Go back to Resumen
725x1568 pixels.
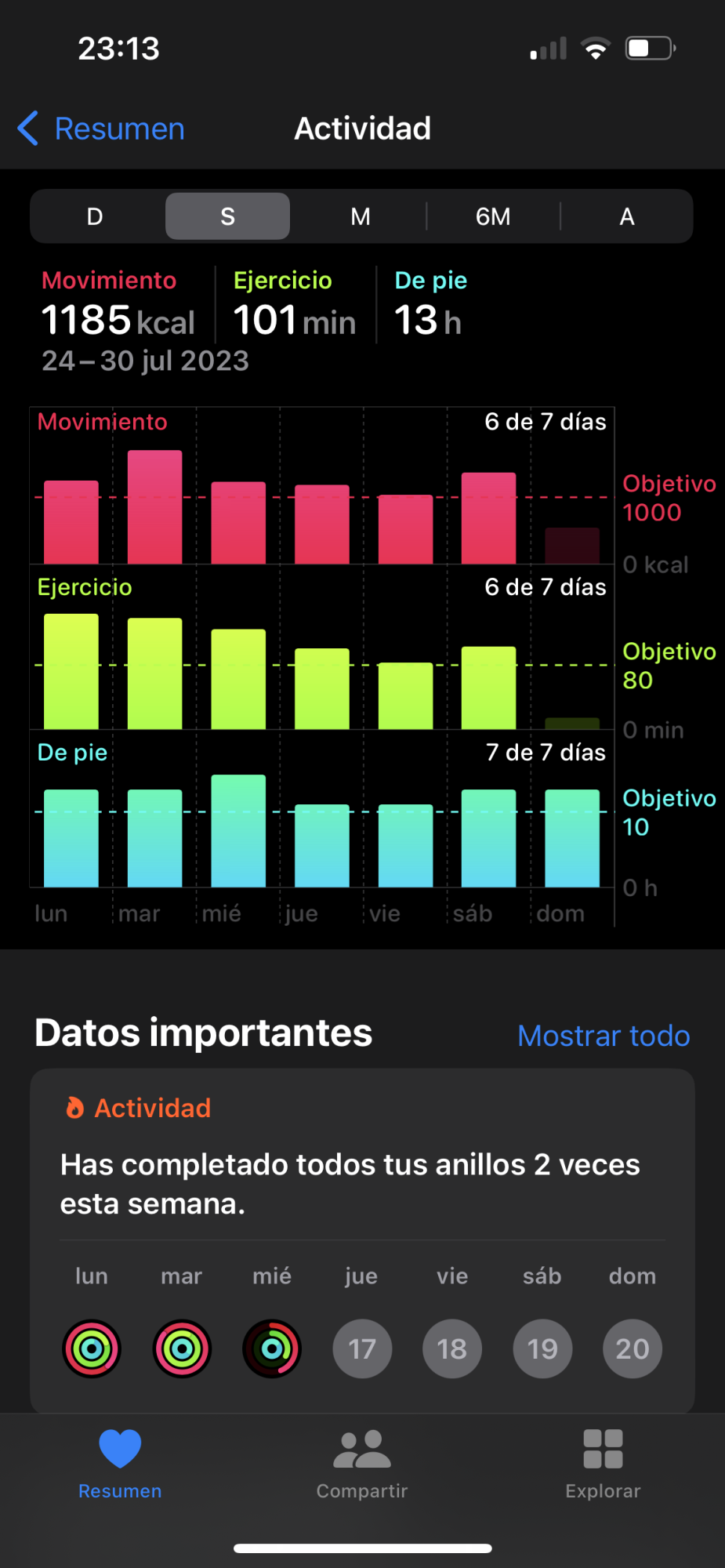(x=102, y=129)
